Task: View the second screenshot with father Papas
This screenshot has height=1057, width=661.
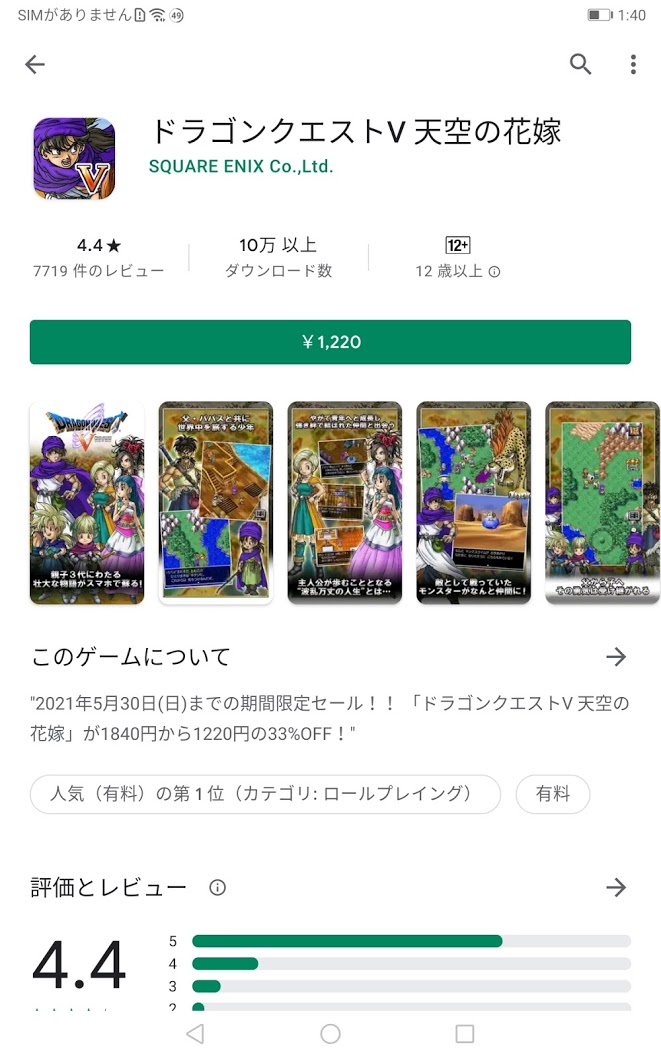Action: pos(216,502)
